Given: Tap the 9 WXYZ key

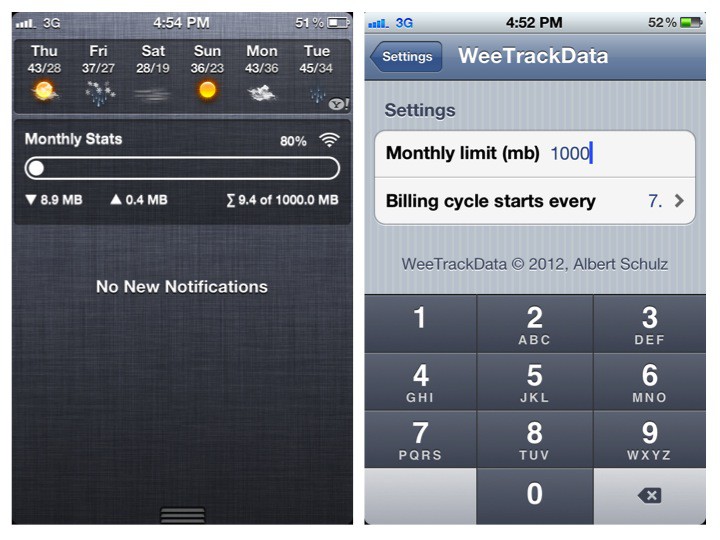Looking at the screenshot, I should (x=650, y=439).
